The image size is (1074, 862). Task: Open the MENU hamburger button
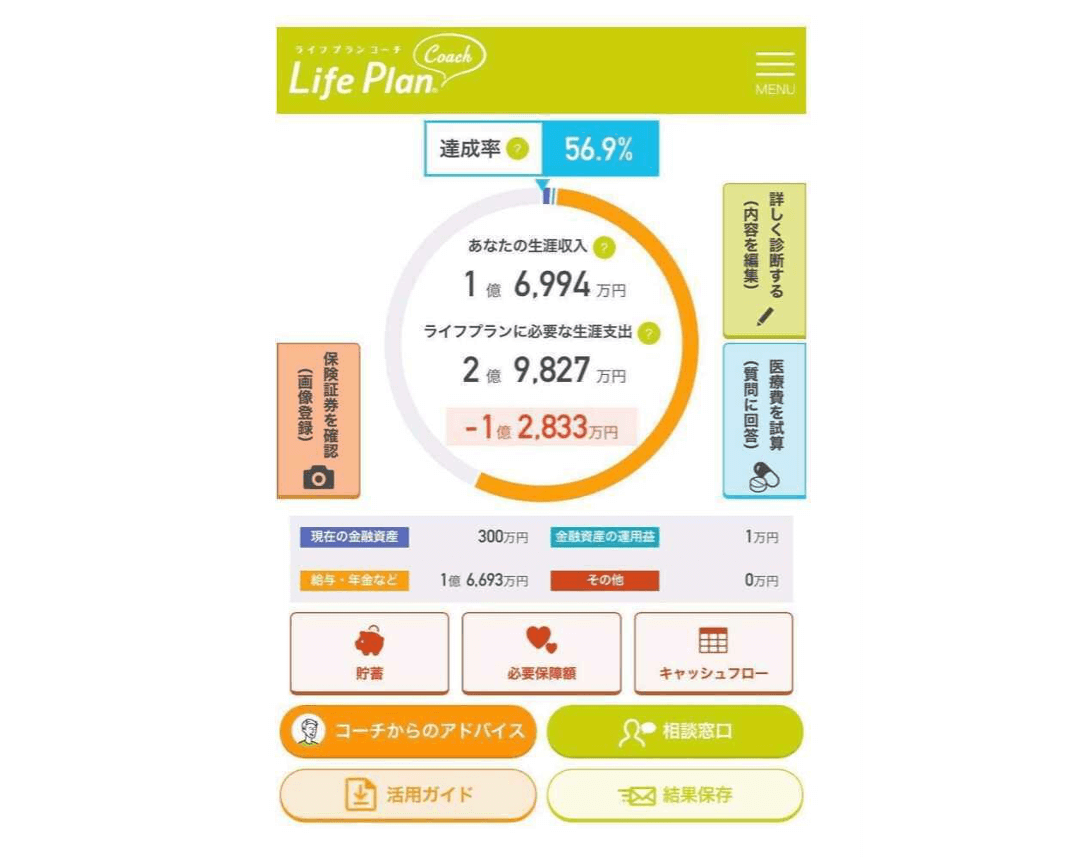[x=775, y=72]
